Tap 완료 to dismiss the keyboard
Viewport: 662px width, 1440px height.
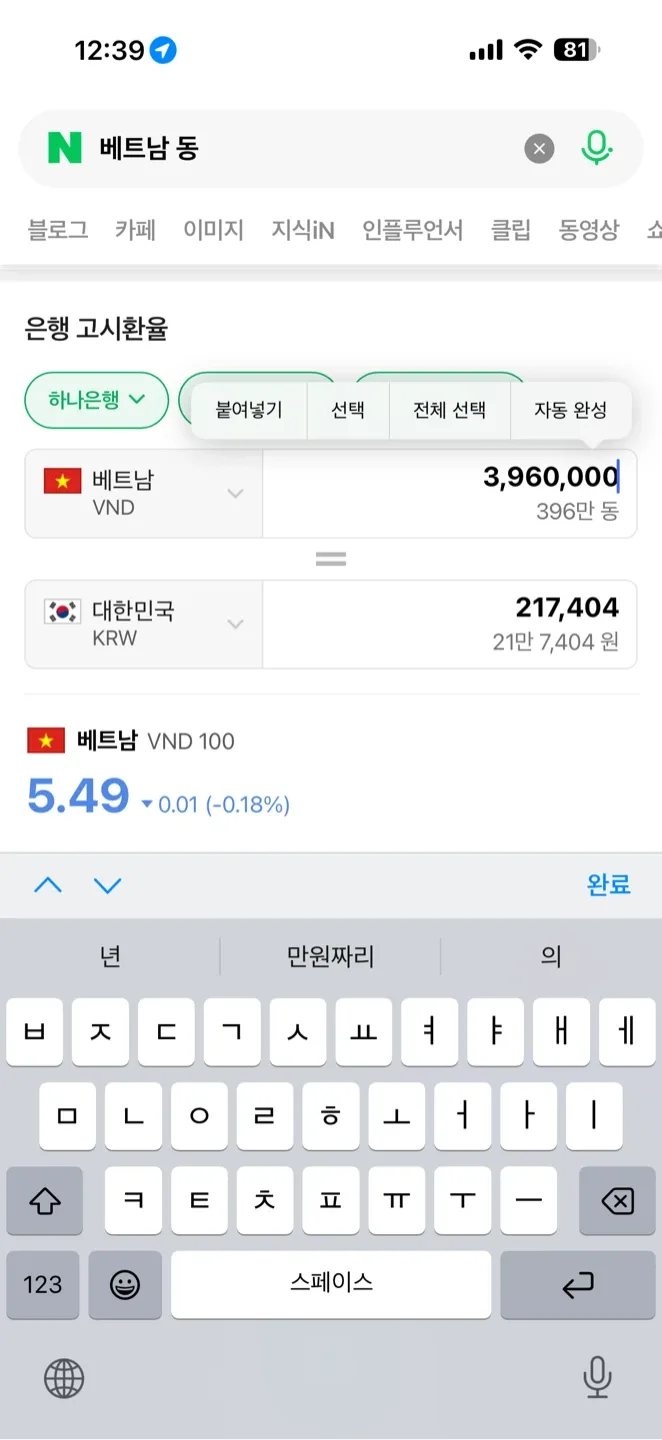pyautogui.click(x=608, y=885)
